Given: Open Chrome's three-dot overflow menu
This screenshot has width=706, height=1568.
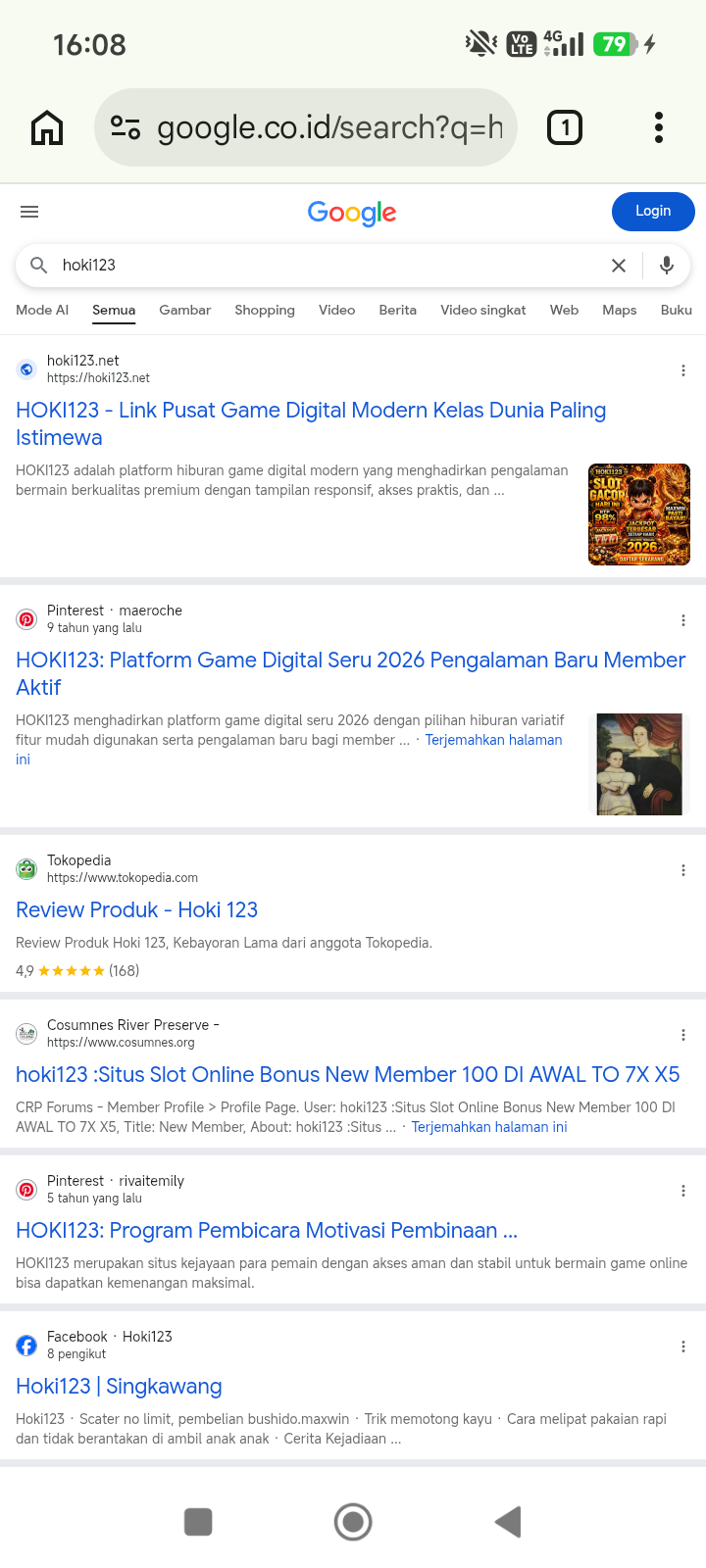Looking at the screenshot, I should point(659,127).
